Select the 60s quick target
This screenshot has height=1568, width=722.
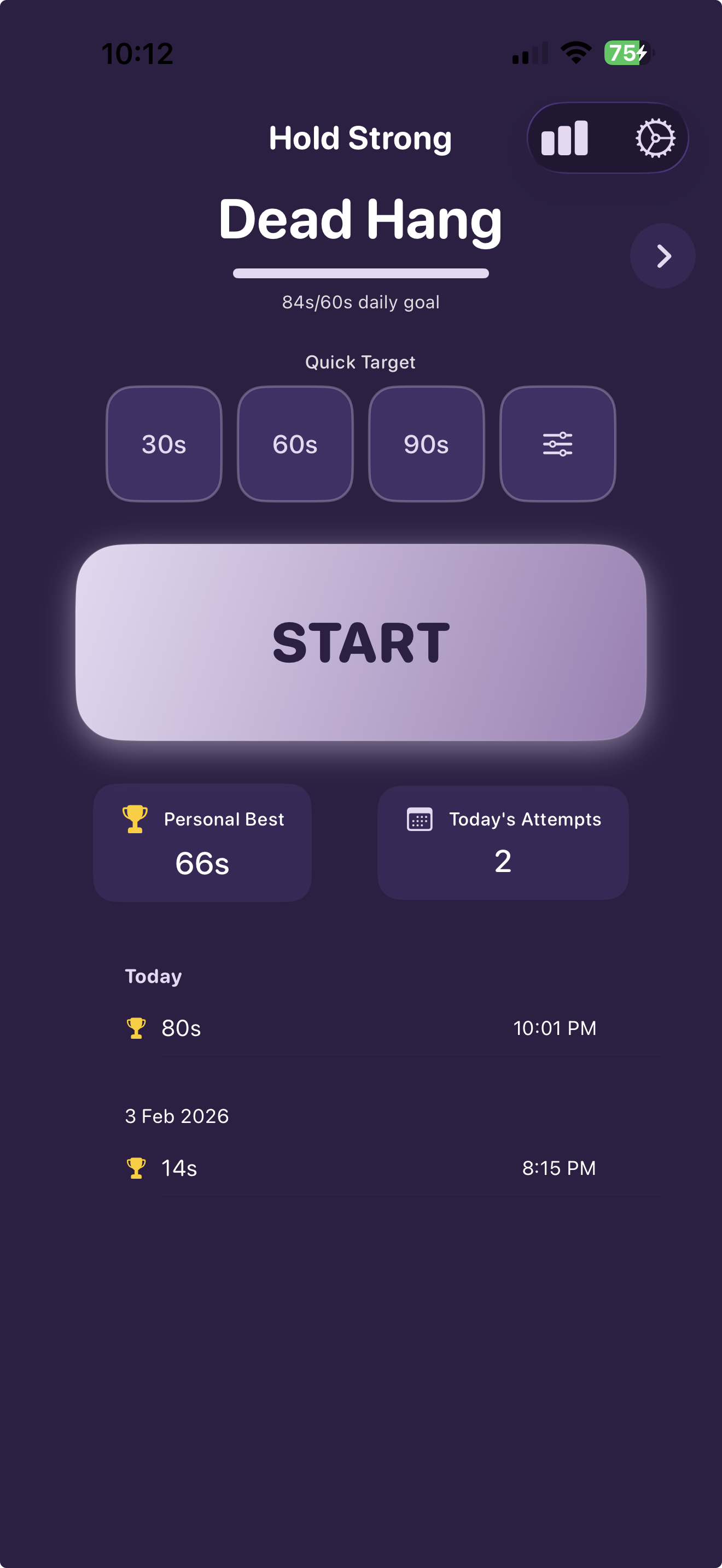coord(295,444)
